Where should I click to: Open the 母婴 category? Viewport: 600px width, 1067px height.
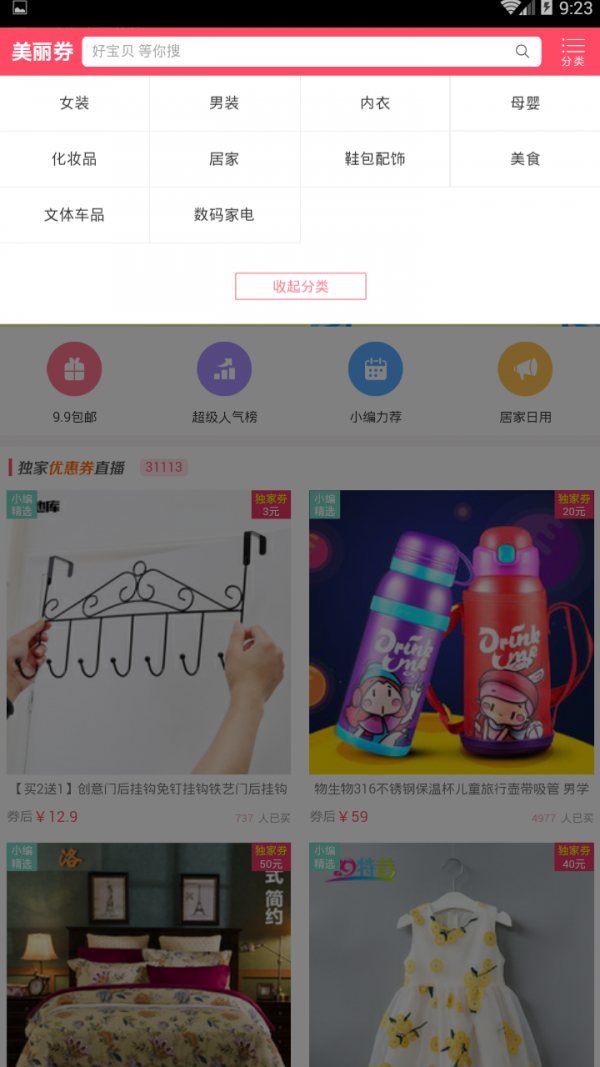coord(525,103)
